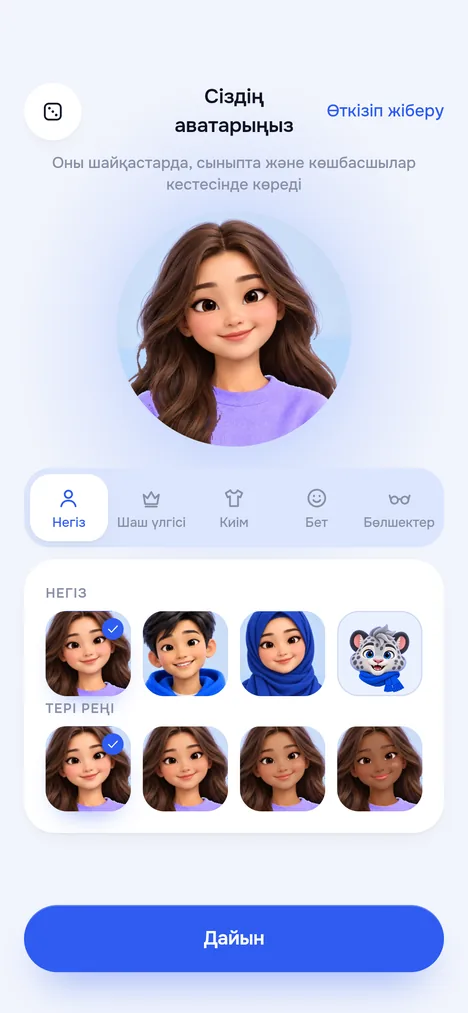Pick the snow leopard avatar base
Screen dimensions: 468x1013
coord(379,653)
